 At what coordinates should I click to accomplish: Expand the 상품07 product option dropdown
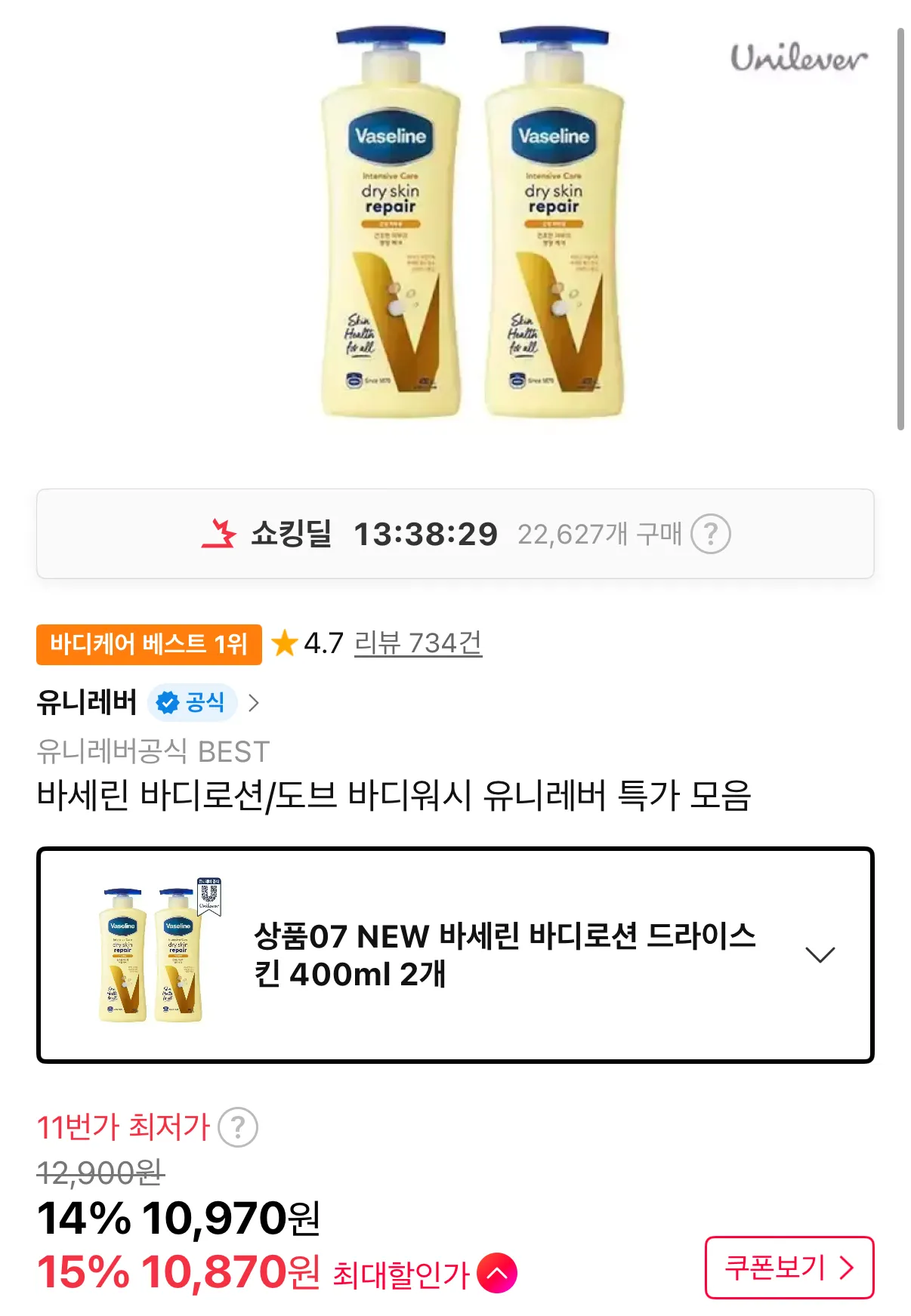click(820, 954)
